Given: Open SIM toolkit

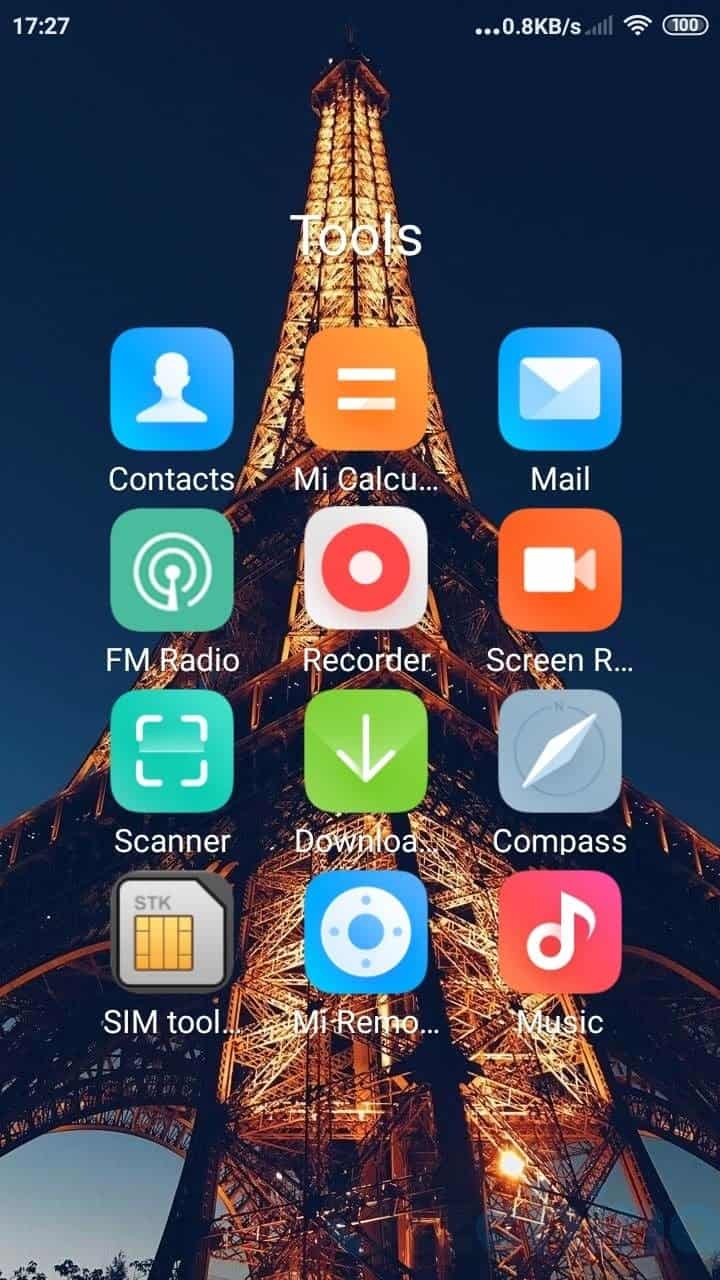Looking at the screenshot, I should click(171, 932).
